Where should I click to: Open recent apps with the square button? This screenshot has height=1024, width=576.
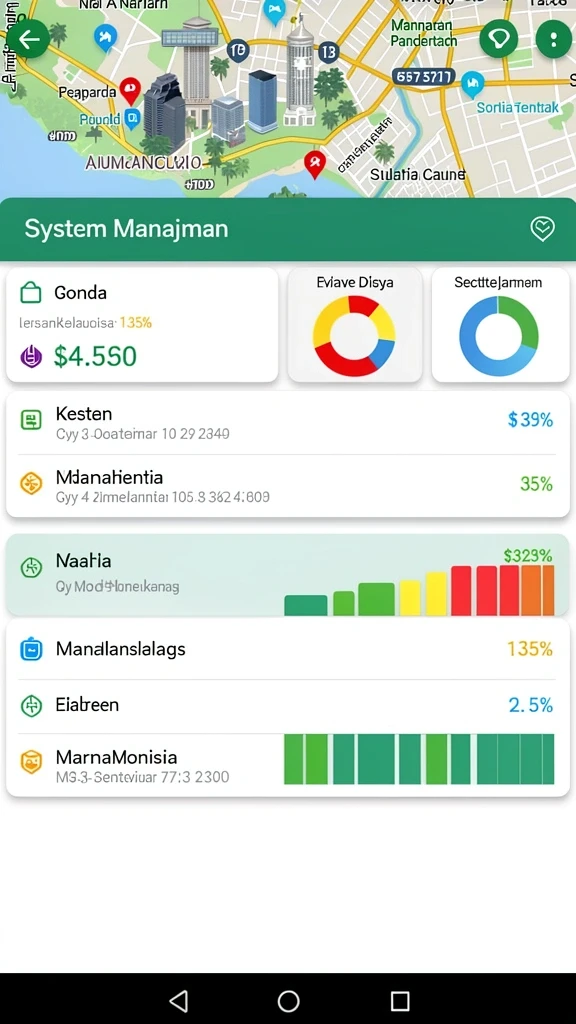(x=400, y=1000)
